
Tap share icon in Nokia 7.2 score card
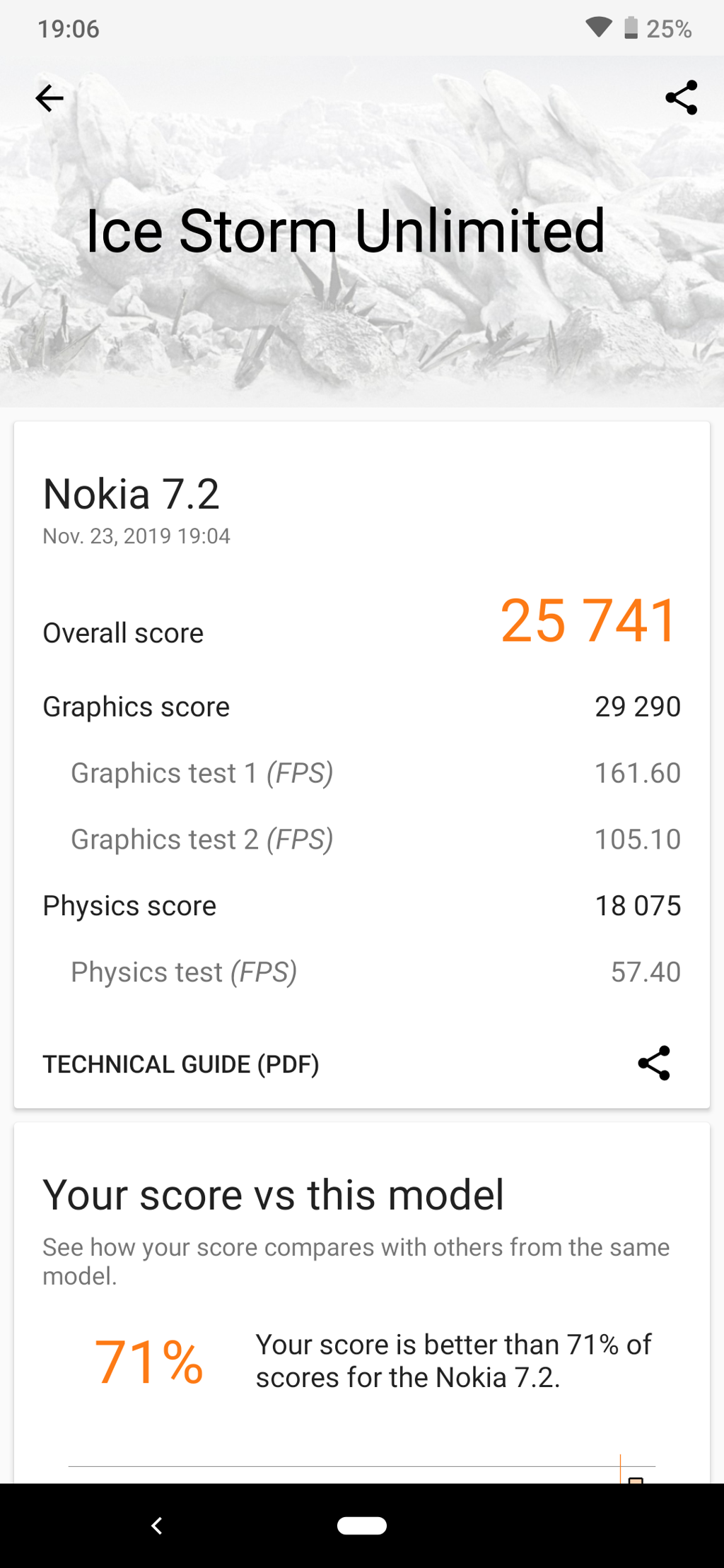654,1063
